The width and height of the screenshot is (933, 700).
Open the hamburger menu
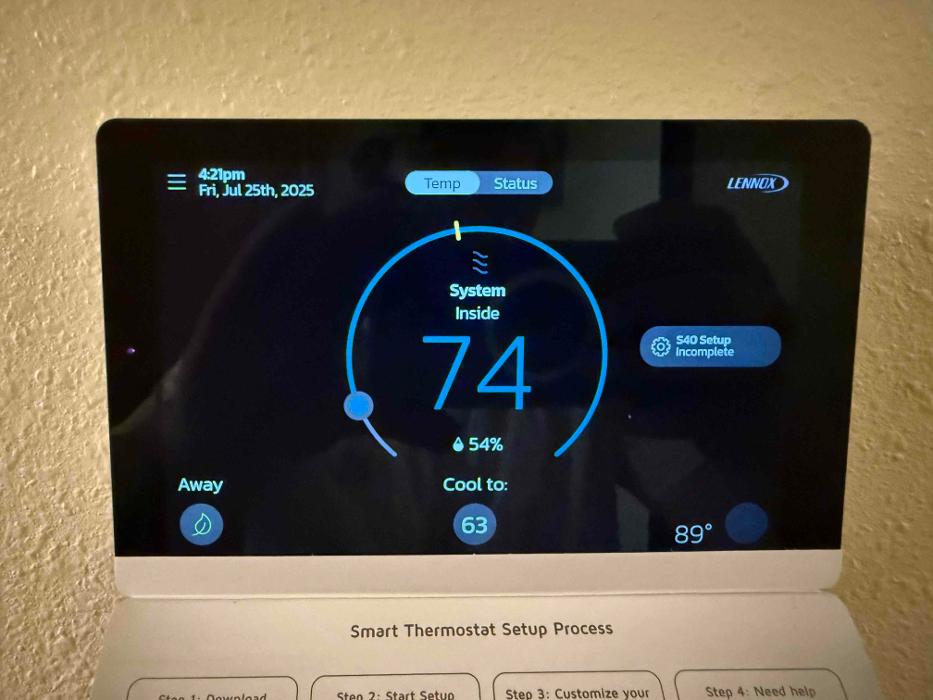[177, 182]
